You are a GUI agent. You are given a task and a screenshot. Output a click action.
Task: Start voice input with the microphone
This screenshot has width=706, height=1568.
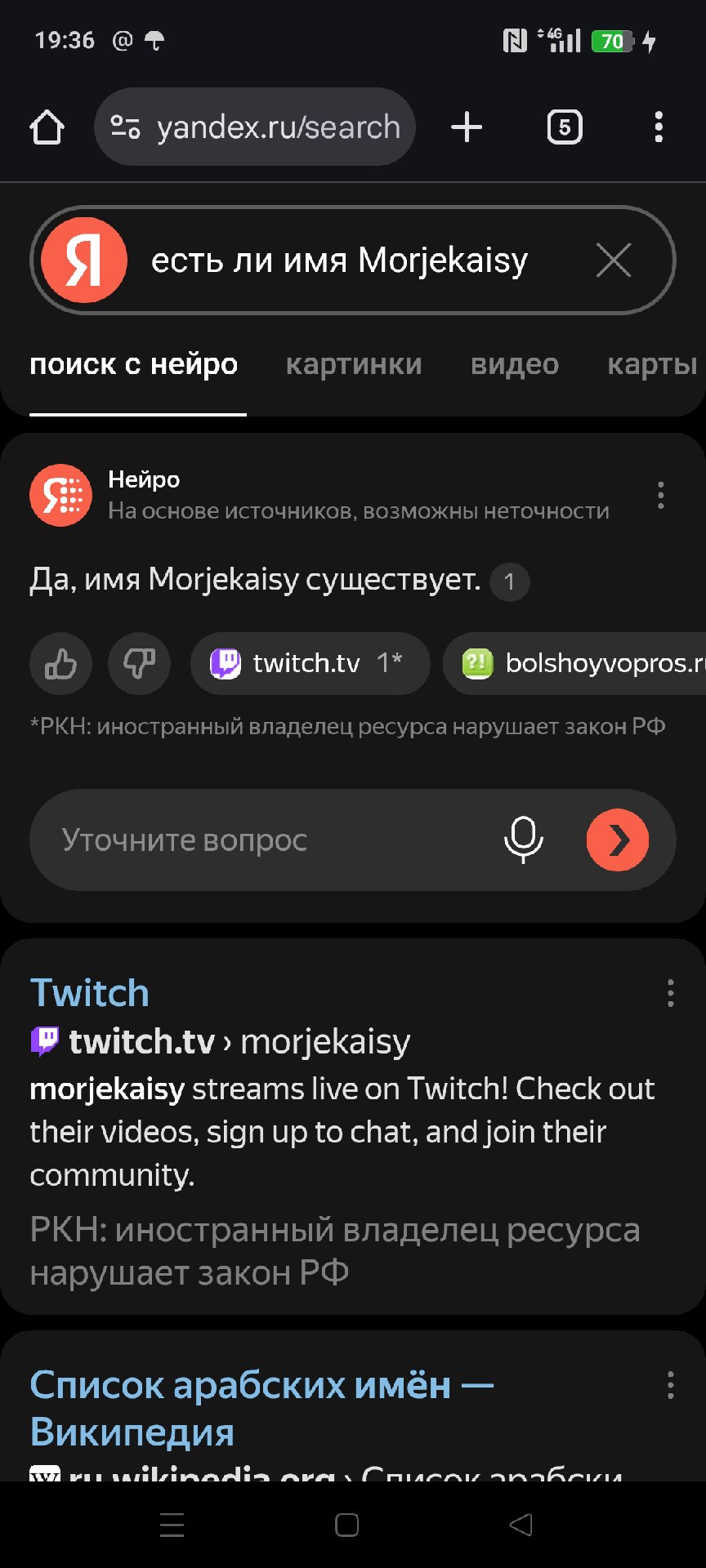[x=523, y=840]
